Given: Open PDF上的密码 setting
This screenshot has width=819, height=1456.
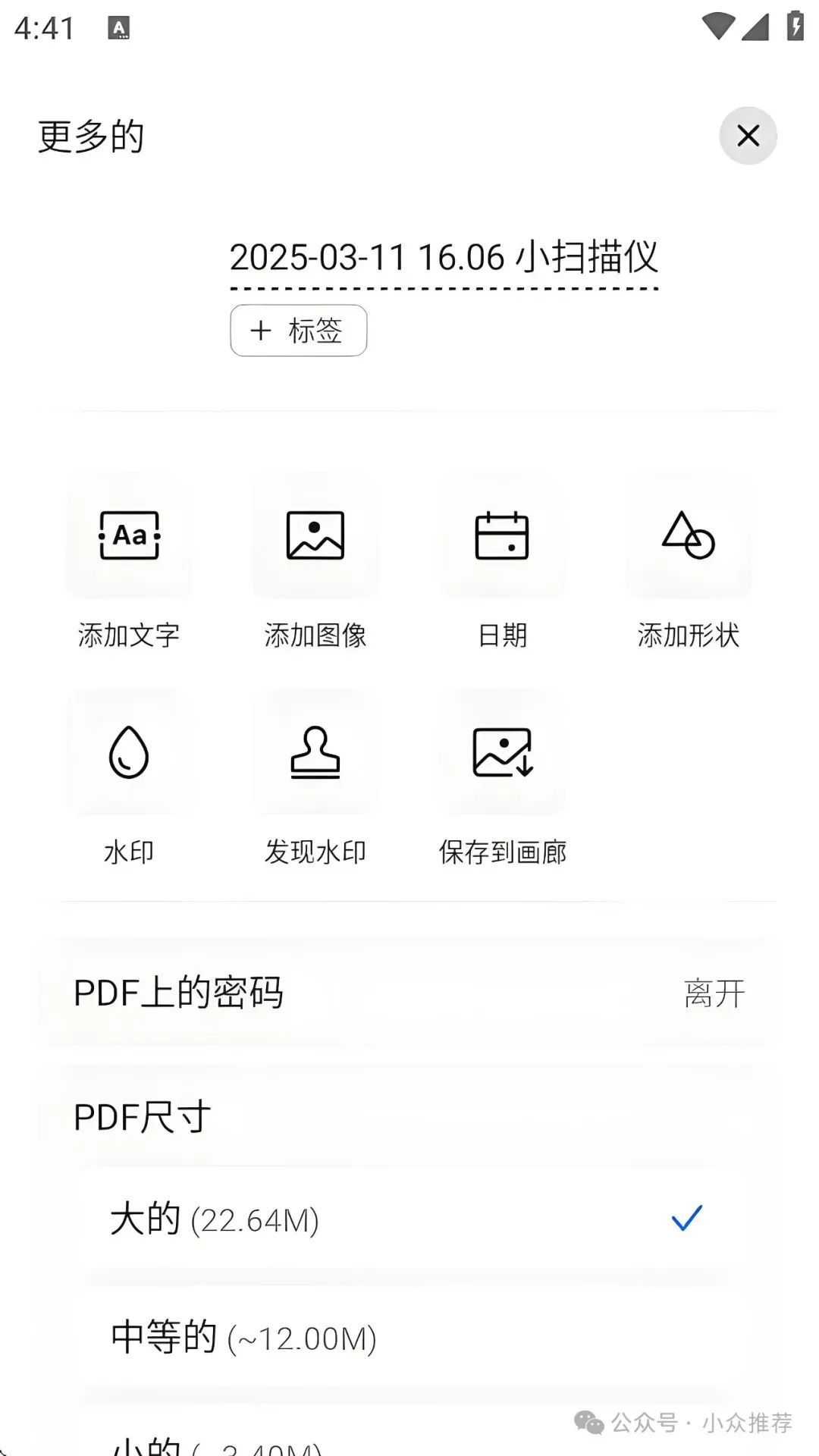Looking at the screenshot, I should point(409,993).
